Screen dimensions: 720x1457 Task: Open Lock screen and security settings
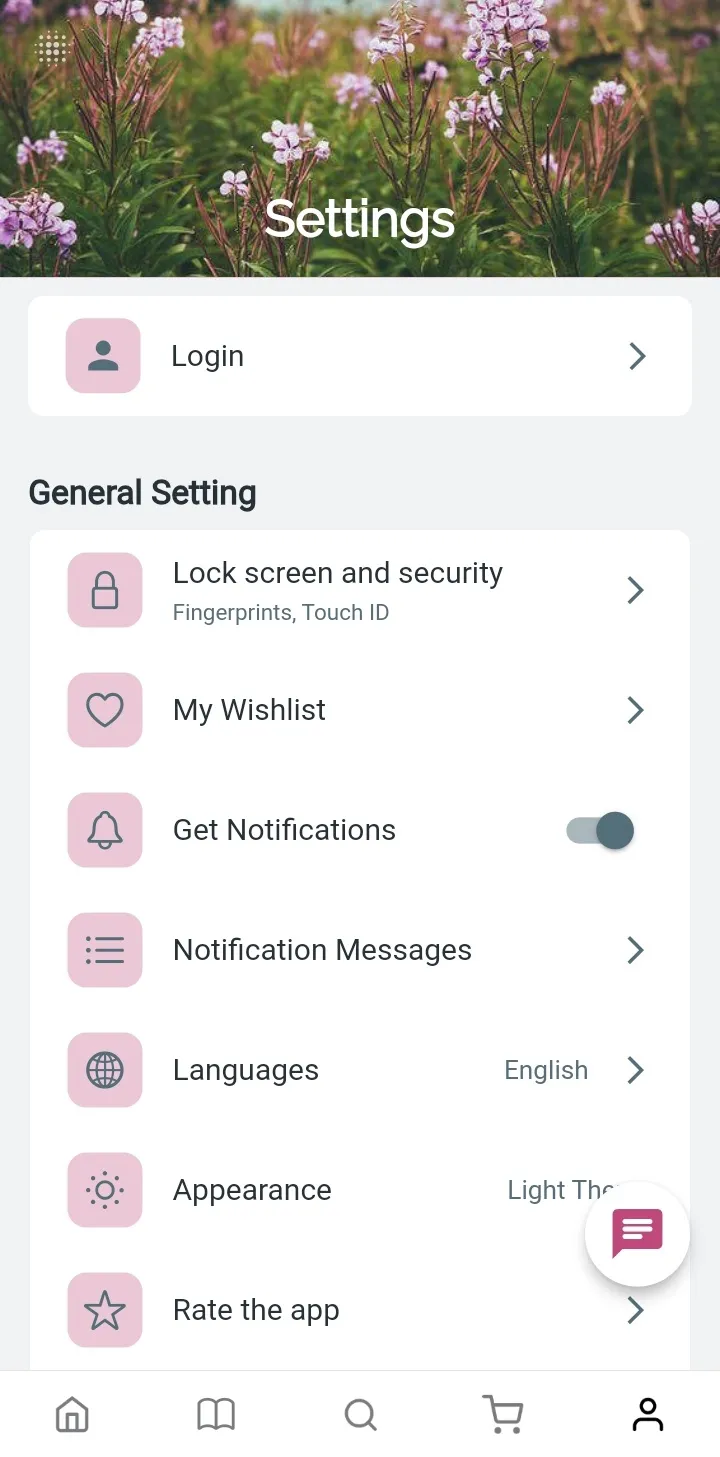click(359, 590)
